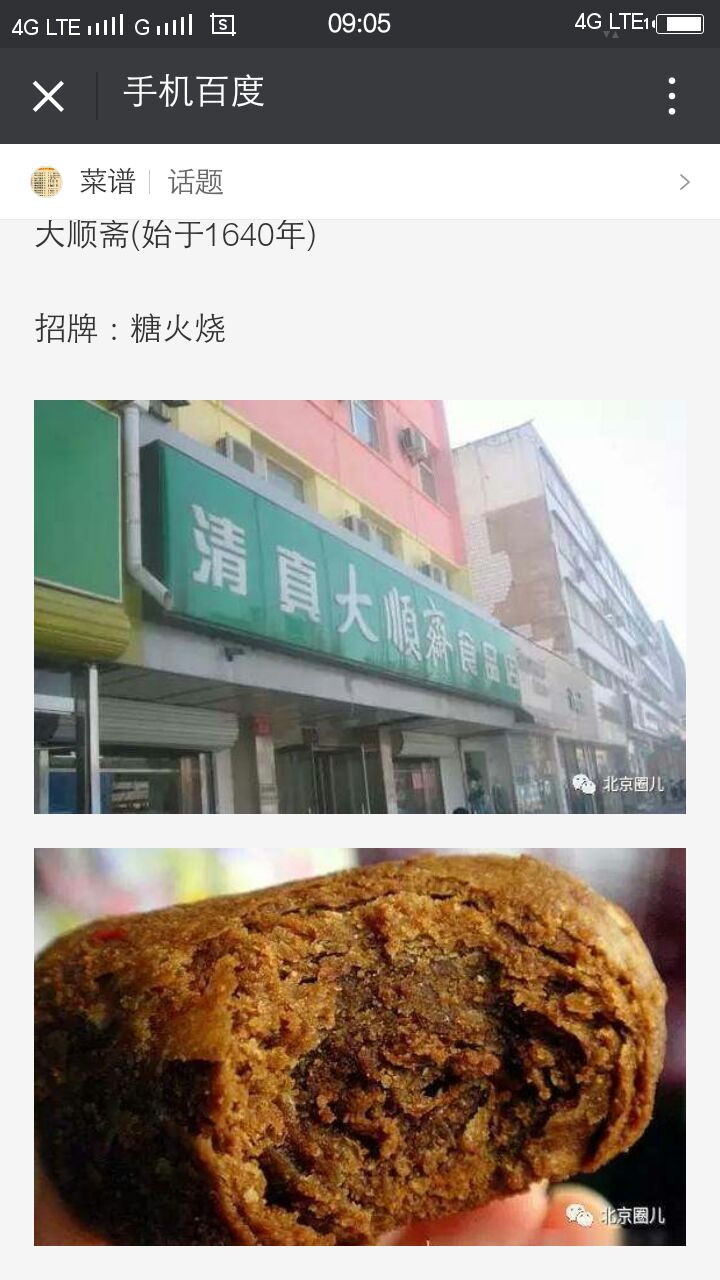720x1280 pixels.
Task: Open the 菜谱 话题 topic row
Action: point(360,182)
